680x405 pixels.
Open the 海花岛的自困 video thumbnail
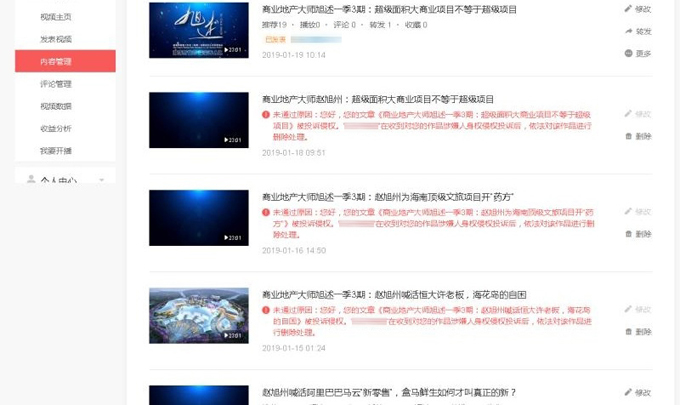(x=198, y=315)
